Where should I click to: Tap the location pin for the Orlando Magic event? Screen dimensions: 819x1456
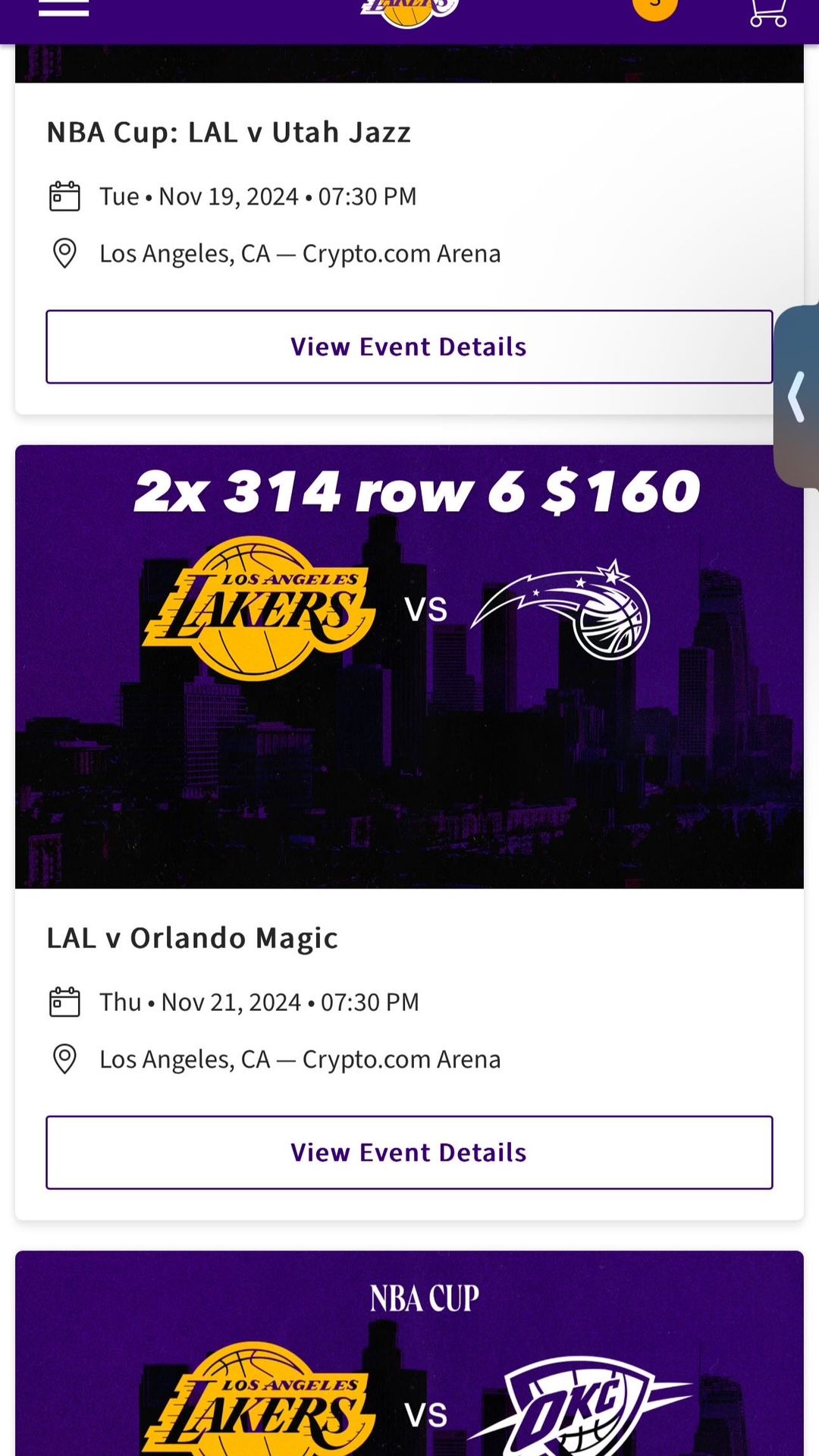click(64, 1059)
